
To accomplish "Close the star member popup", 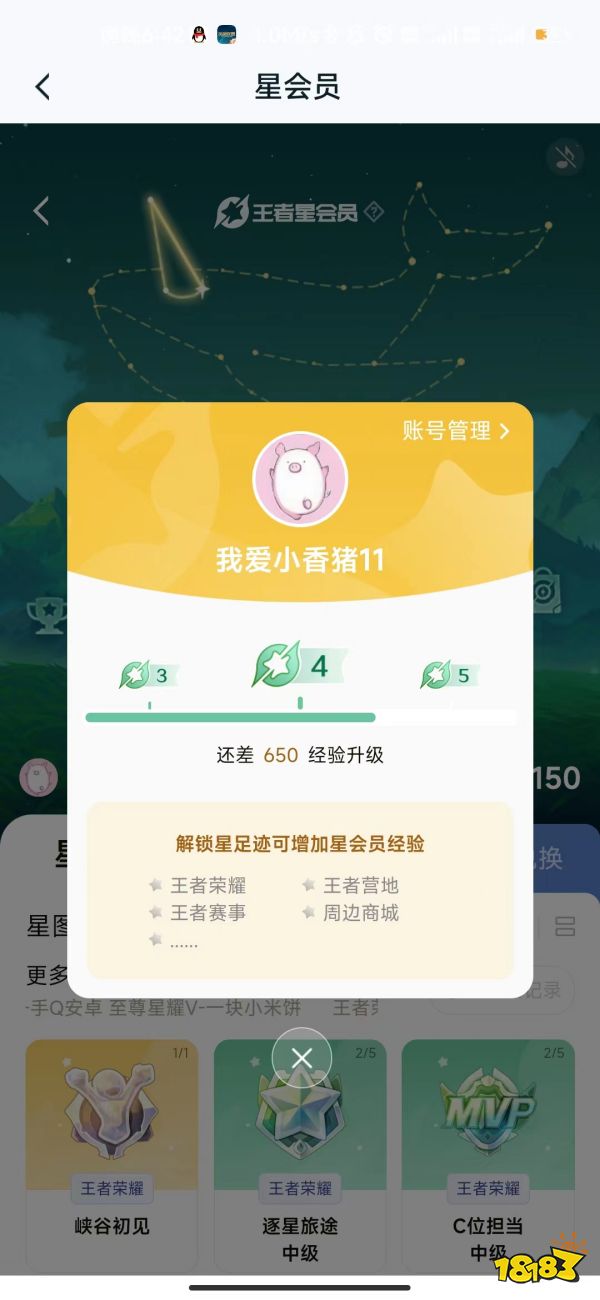I will [302, 1058].
